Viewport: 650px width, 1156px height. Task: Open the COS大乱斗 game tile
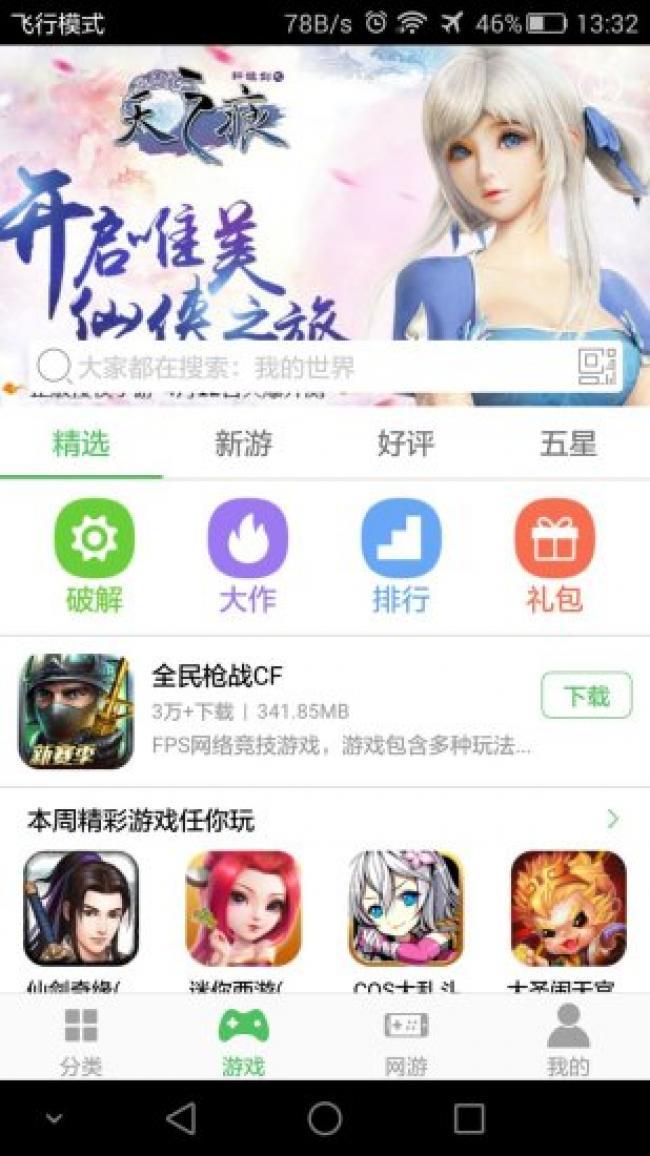coord(406,908)
